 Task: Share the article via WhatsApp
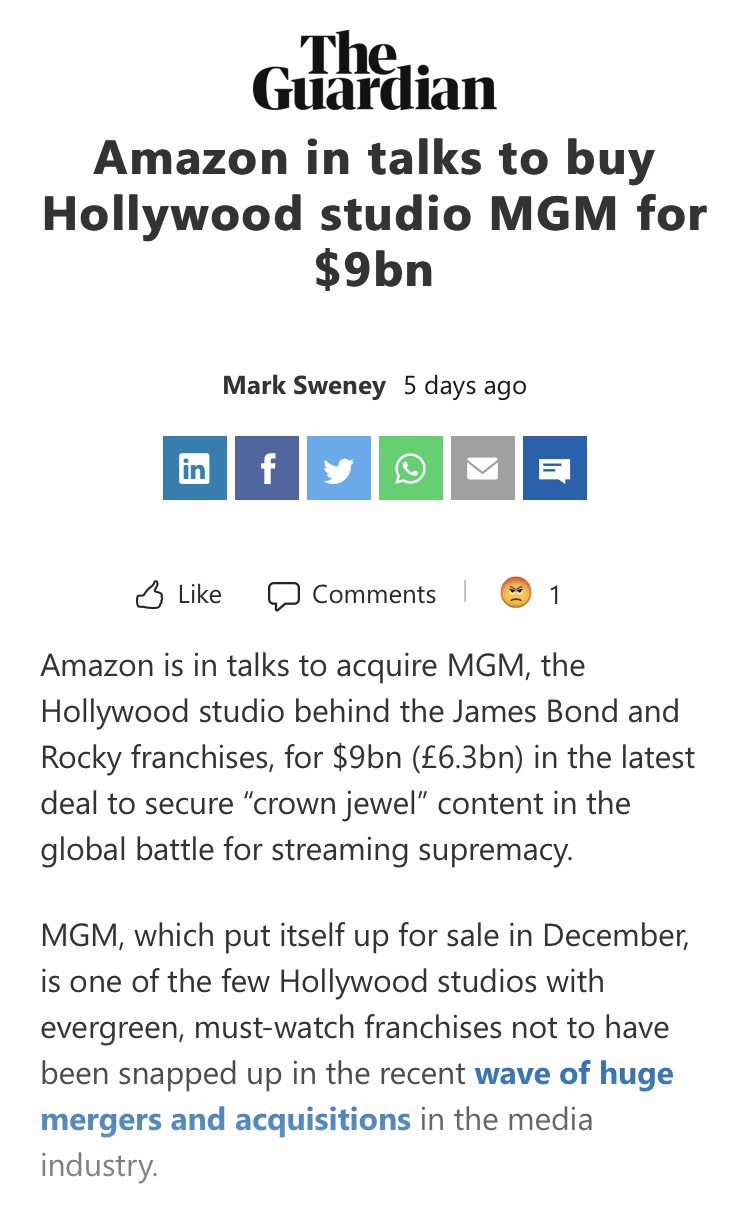pyautogui.click(x=411, y=468)
